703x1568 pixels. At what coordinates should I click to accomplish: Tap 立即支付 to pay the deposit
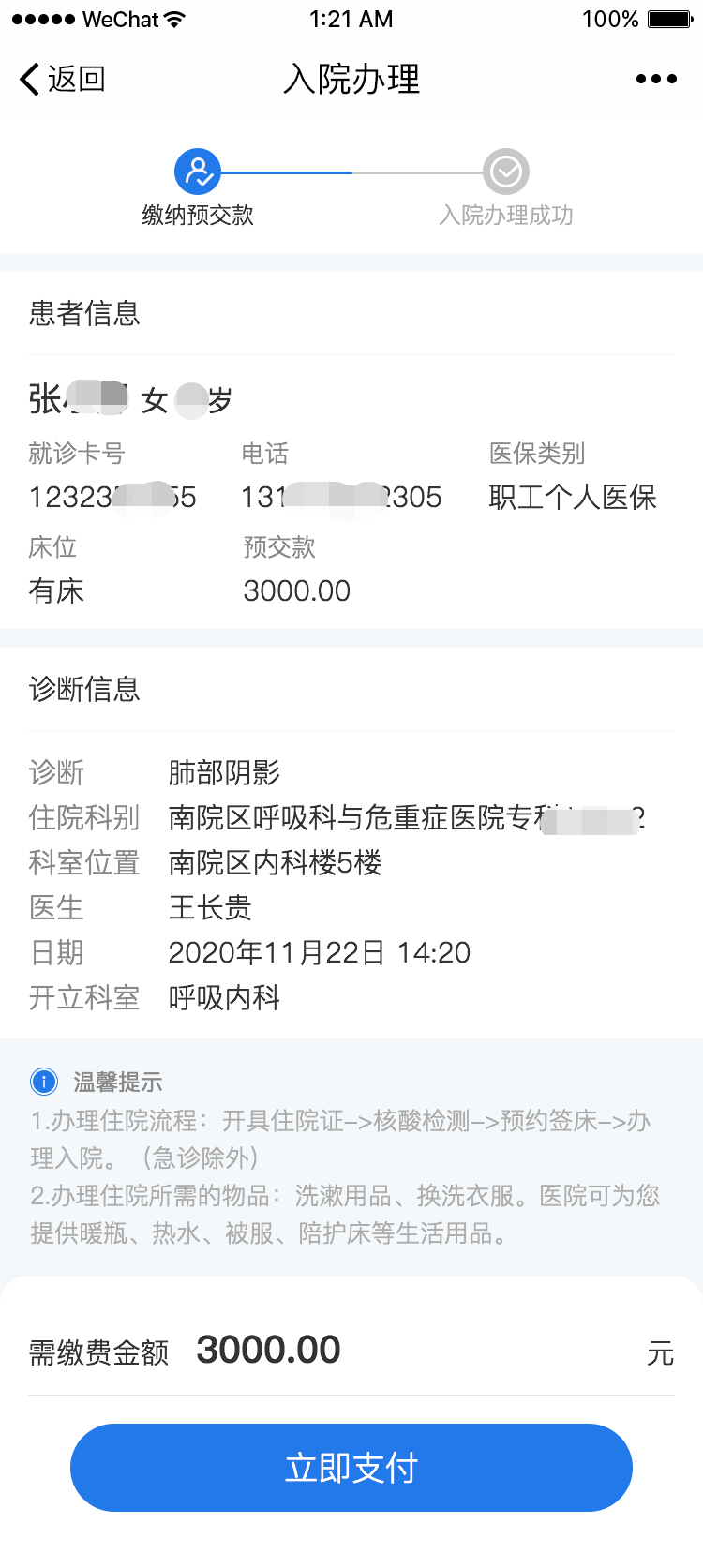click(351, 1467)
